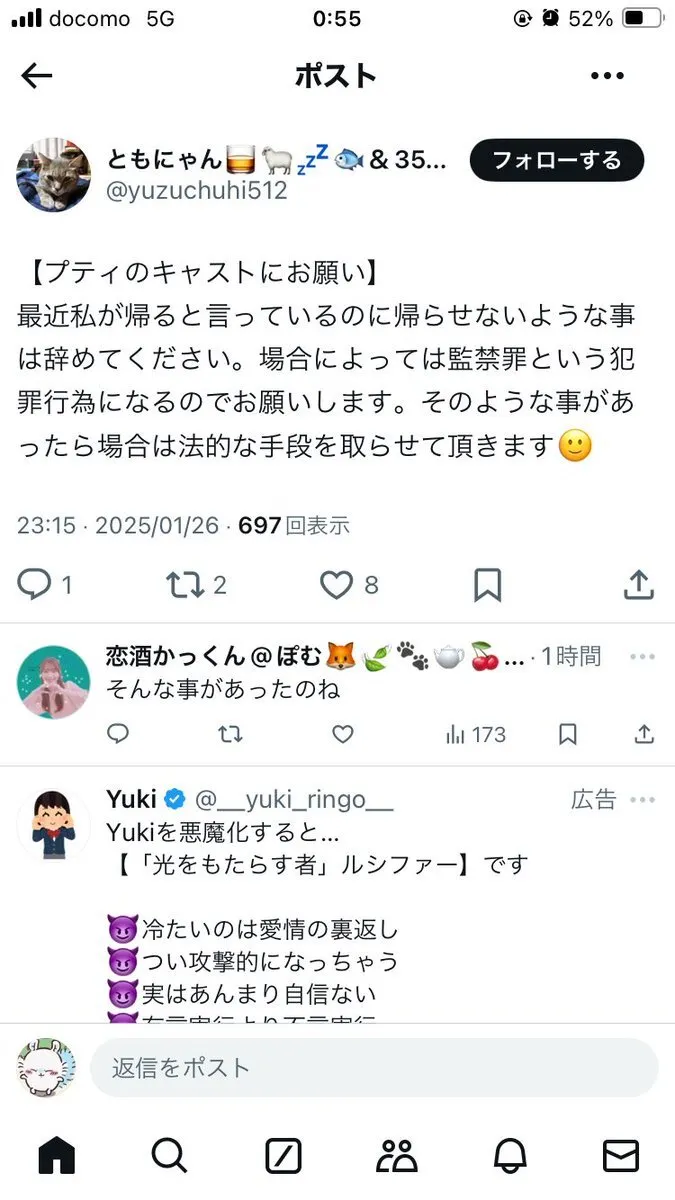Open the Communities tab
This screenshot has width=675, height=1200.
[397, 1155]
